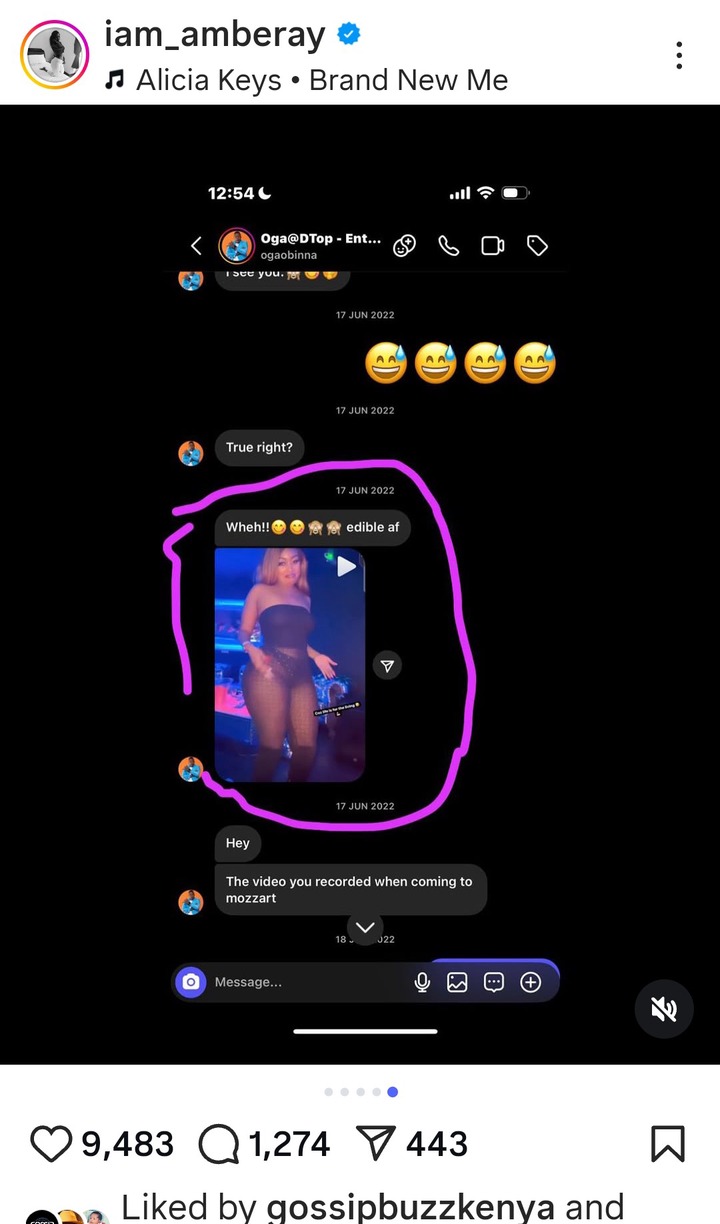Image resolution: width=720 pixels, height=1224 pixels.
Task: Like this post with the heart
Action: pos(51,1144)
